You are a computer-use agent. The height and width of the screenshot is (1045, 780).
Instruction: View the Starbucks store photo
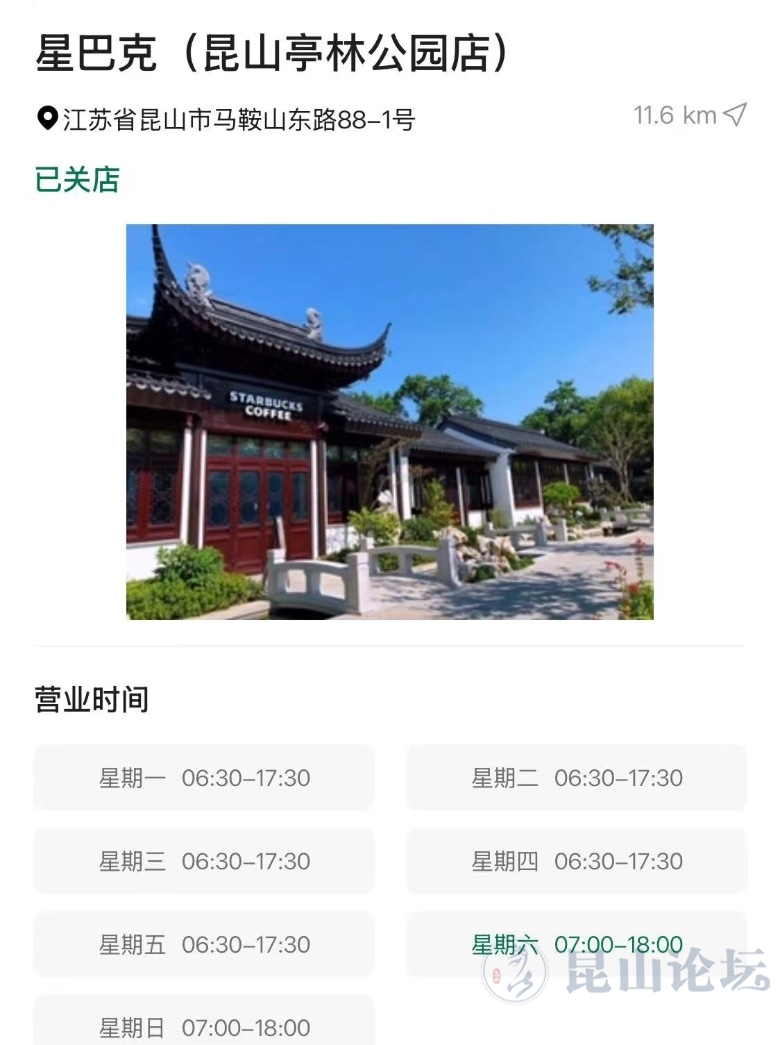pos(389,421)
